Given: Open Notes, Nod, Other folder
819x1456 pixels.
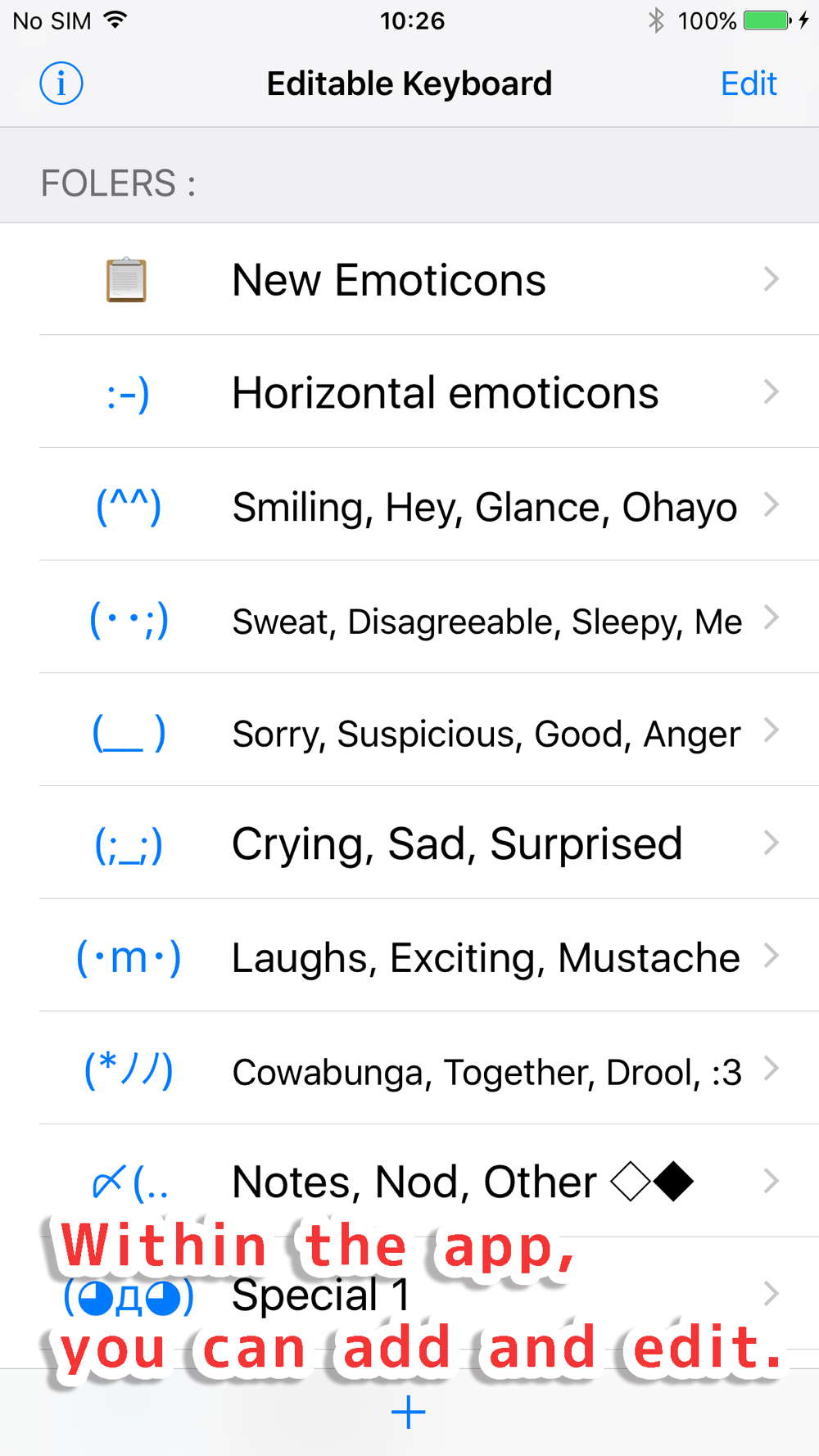Looking at the screenshot, I should pyautogui.click(x=409, y=1181).
